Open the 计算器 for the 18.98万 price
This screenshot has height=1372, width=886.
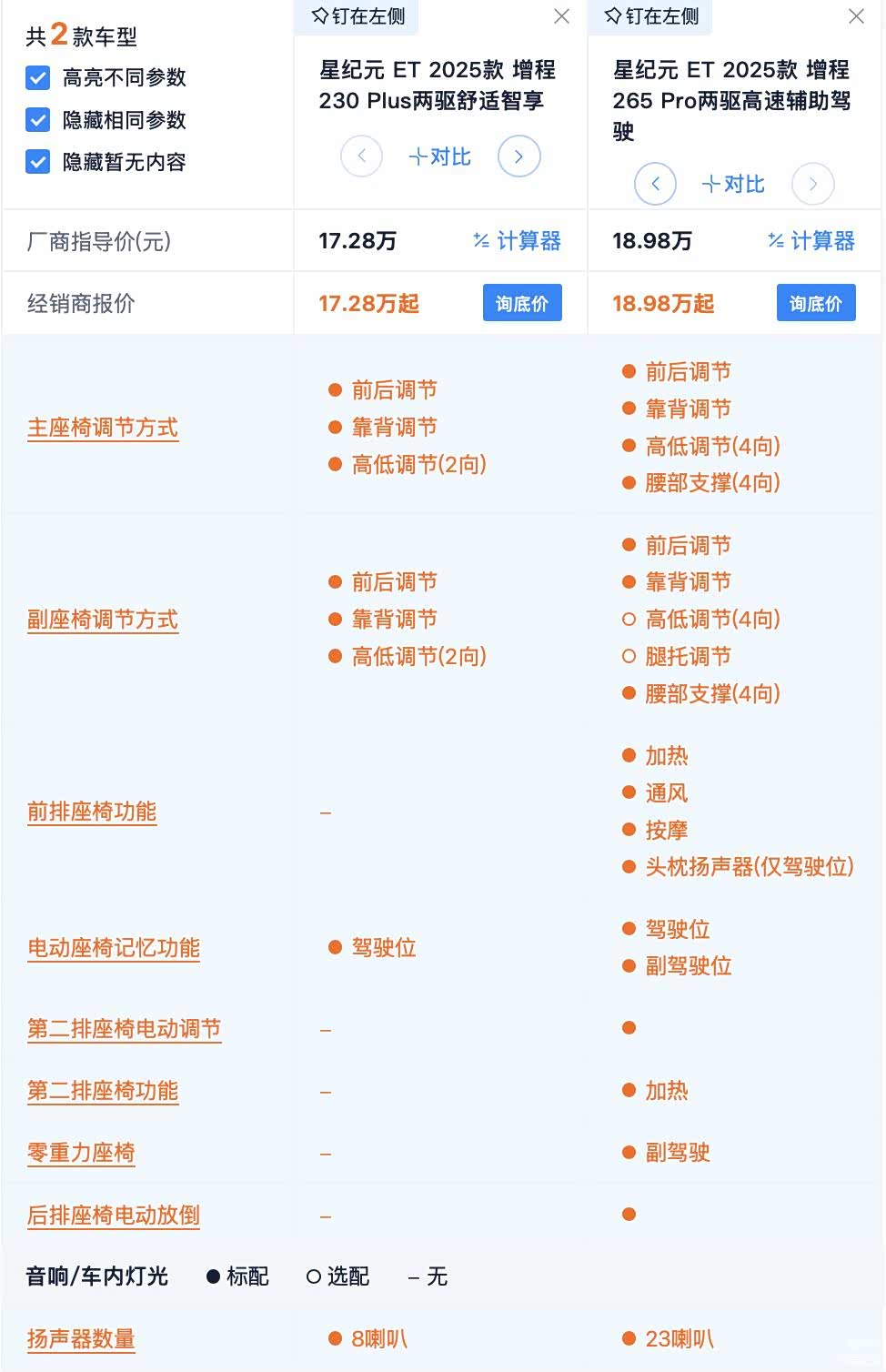[x=811, y=241]
